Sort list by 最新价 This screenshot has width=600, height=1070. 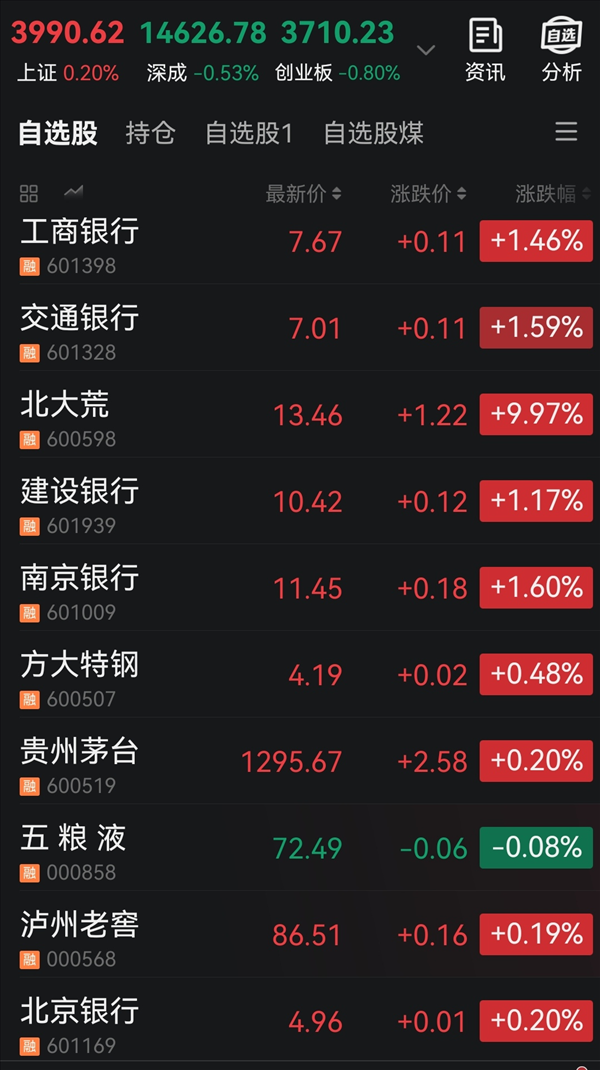tap(303, 194)
